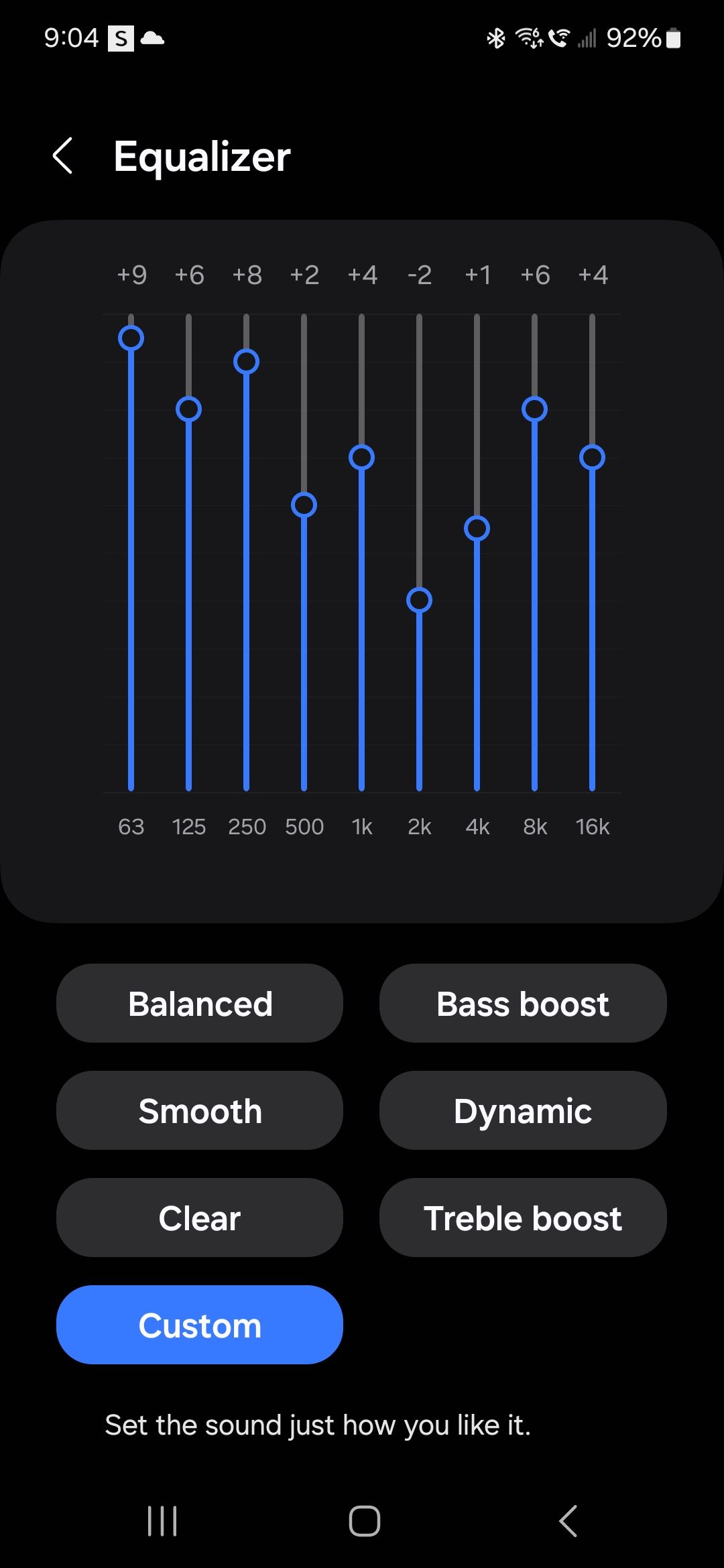This screenshot has height=1568, width=724.
Task: Go back from the Equalizer screen
Action: click(x=62, y=156)
